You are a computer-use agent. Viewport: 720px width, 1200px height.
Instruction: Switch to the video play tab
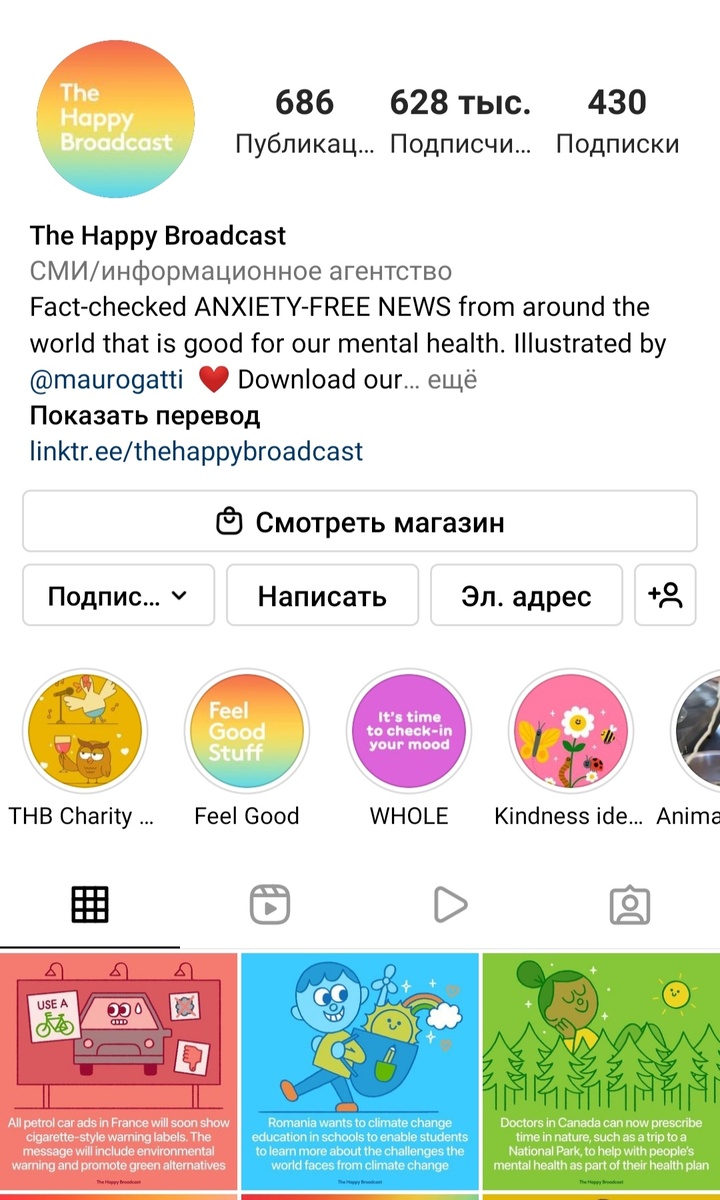point(450,905)
